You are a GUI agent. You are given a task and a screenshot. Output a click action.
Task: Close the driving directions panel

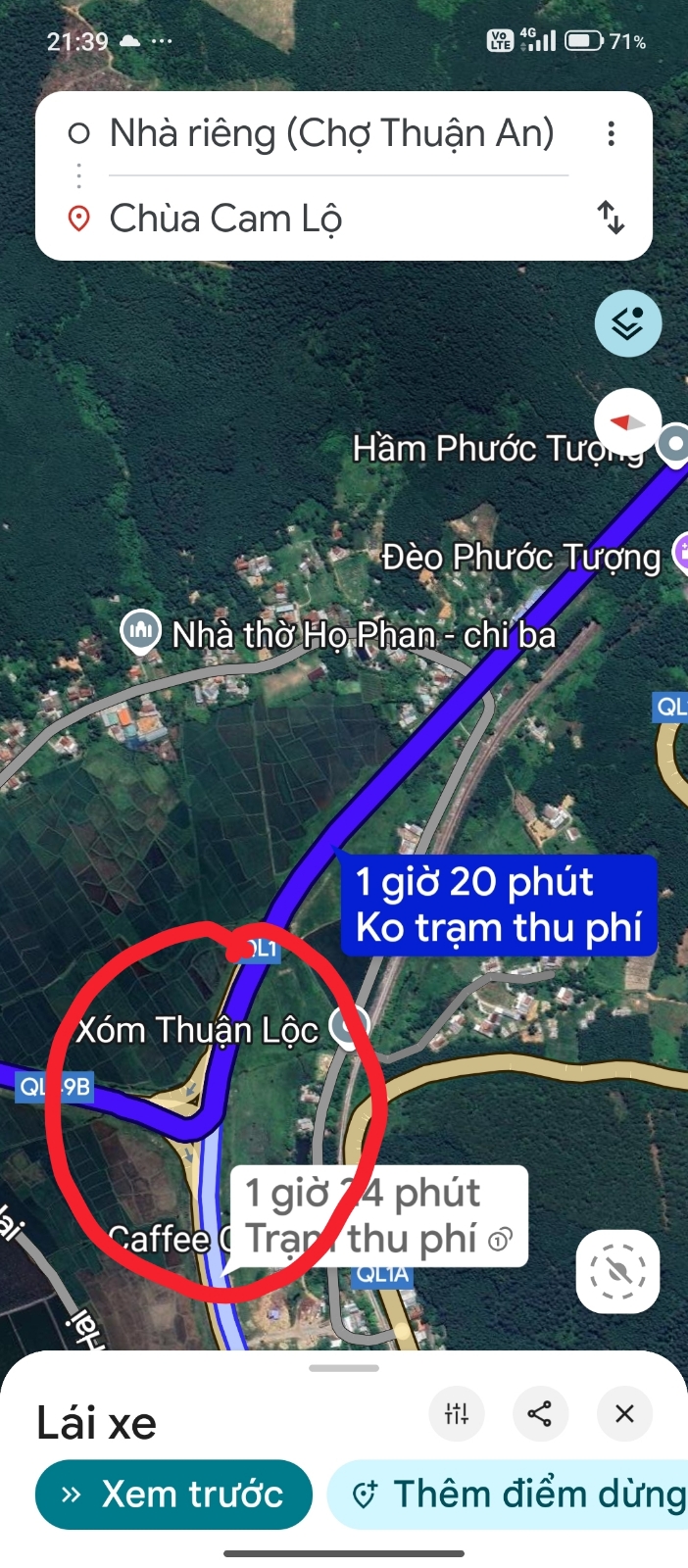point(624,1413)
